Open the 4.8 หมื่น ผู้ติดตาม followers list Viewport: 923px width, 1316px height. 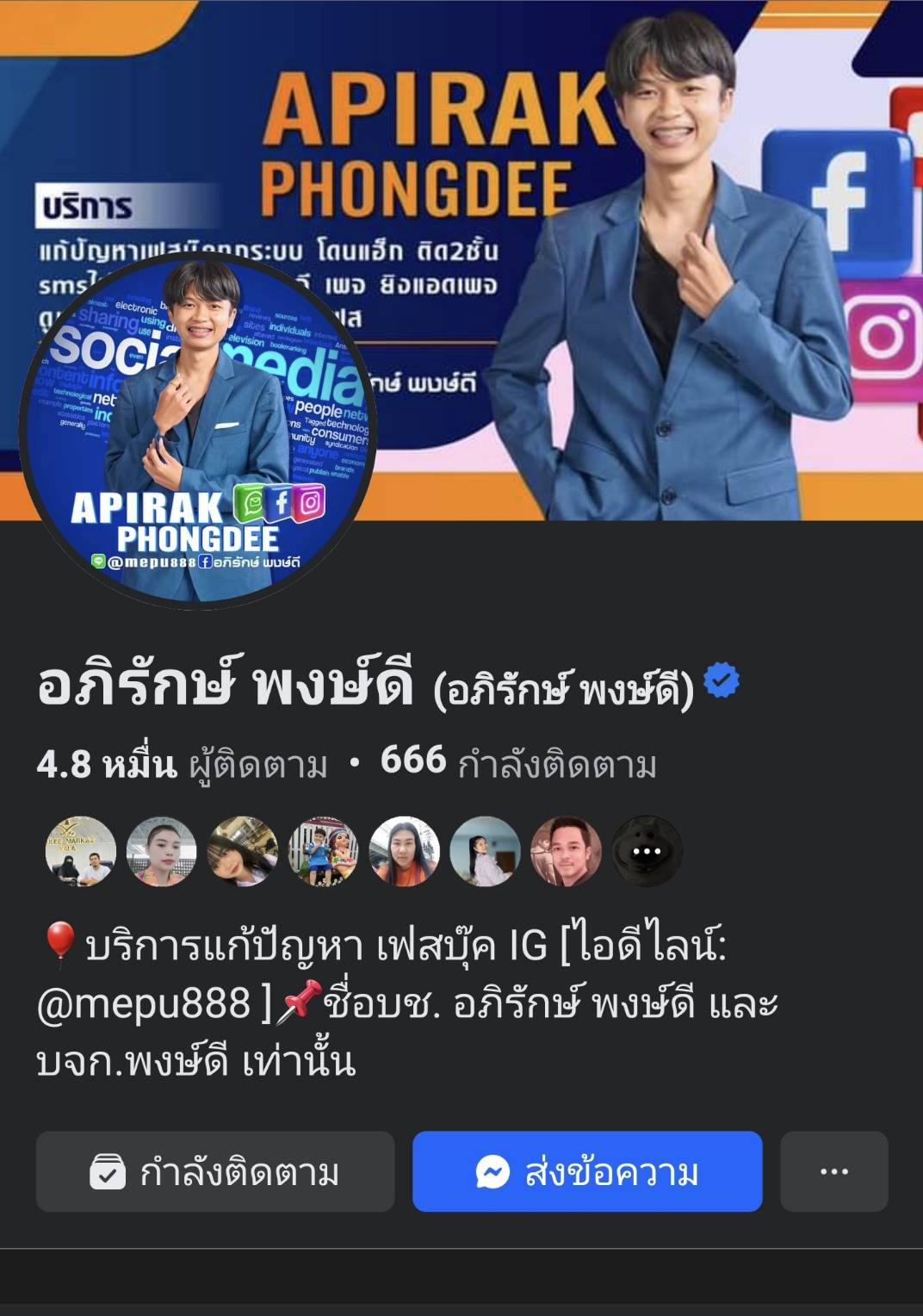pos(183,764)
